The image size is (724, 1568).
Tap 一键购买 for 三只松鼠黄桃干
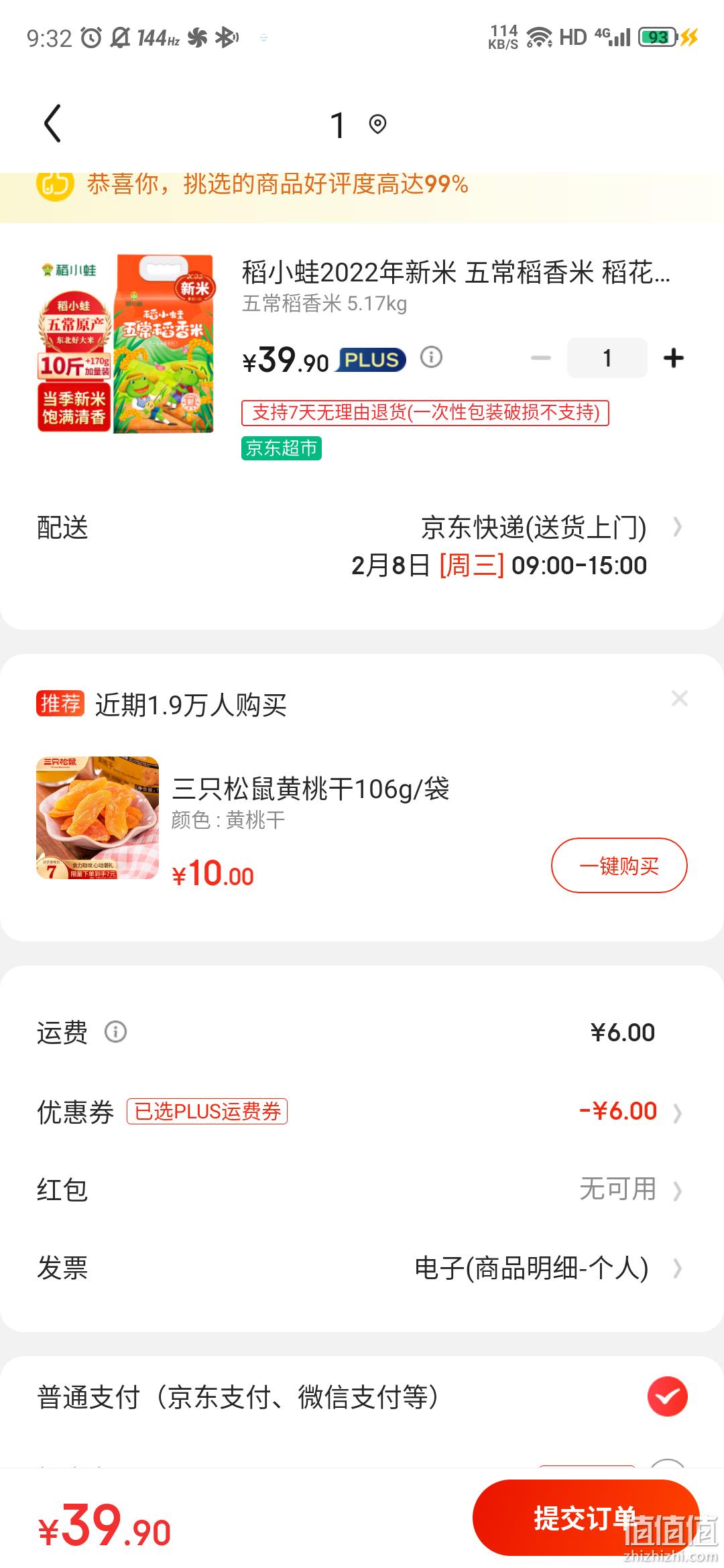pyautogui.click(x=619, y=865)
